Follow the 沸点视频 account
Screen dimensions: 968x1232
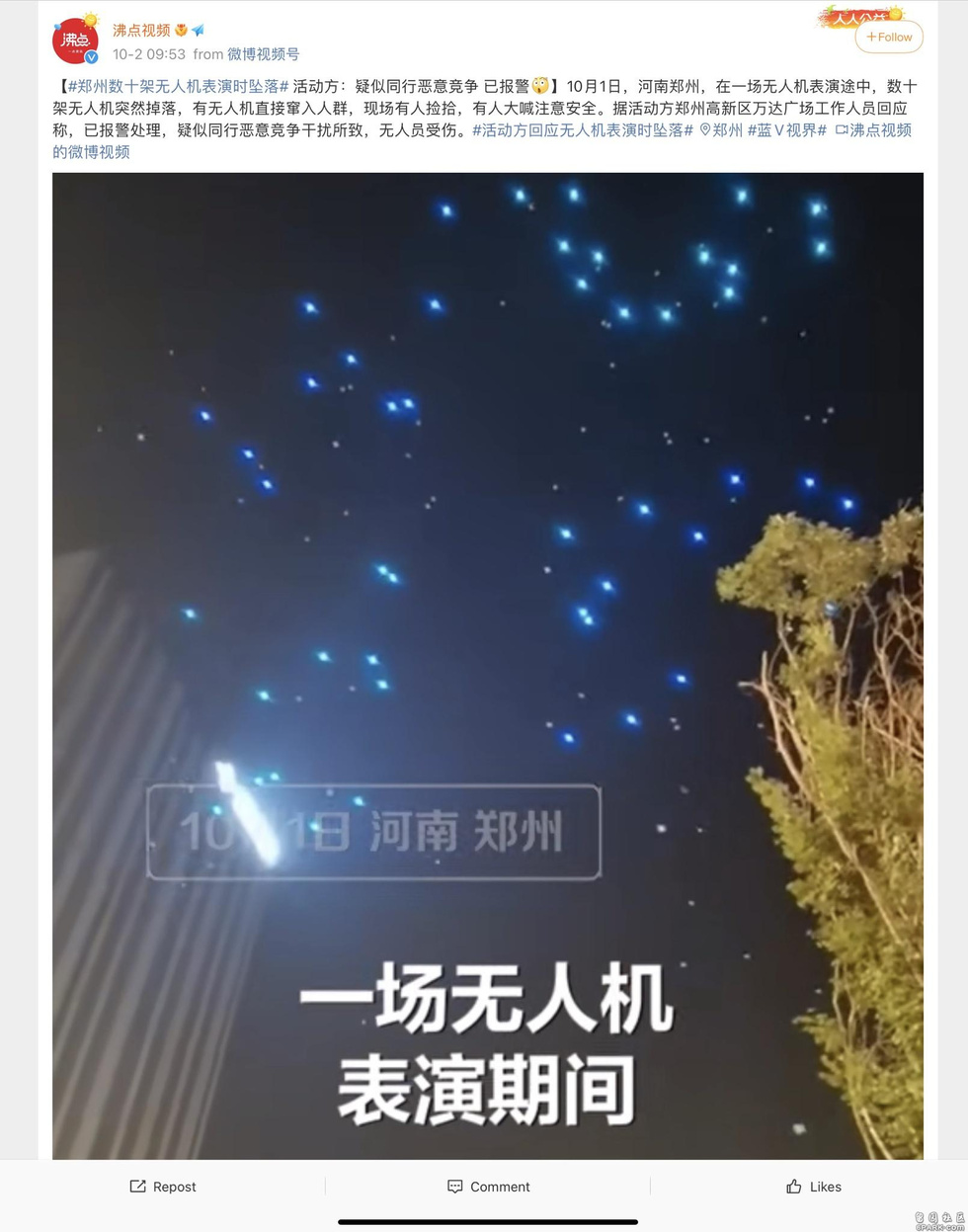click(x=889, y=38)
